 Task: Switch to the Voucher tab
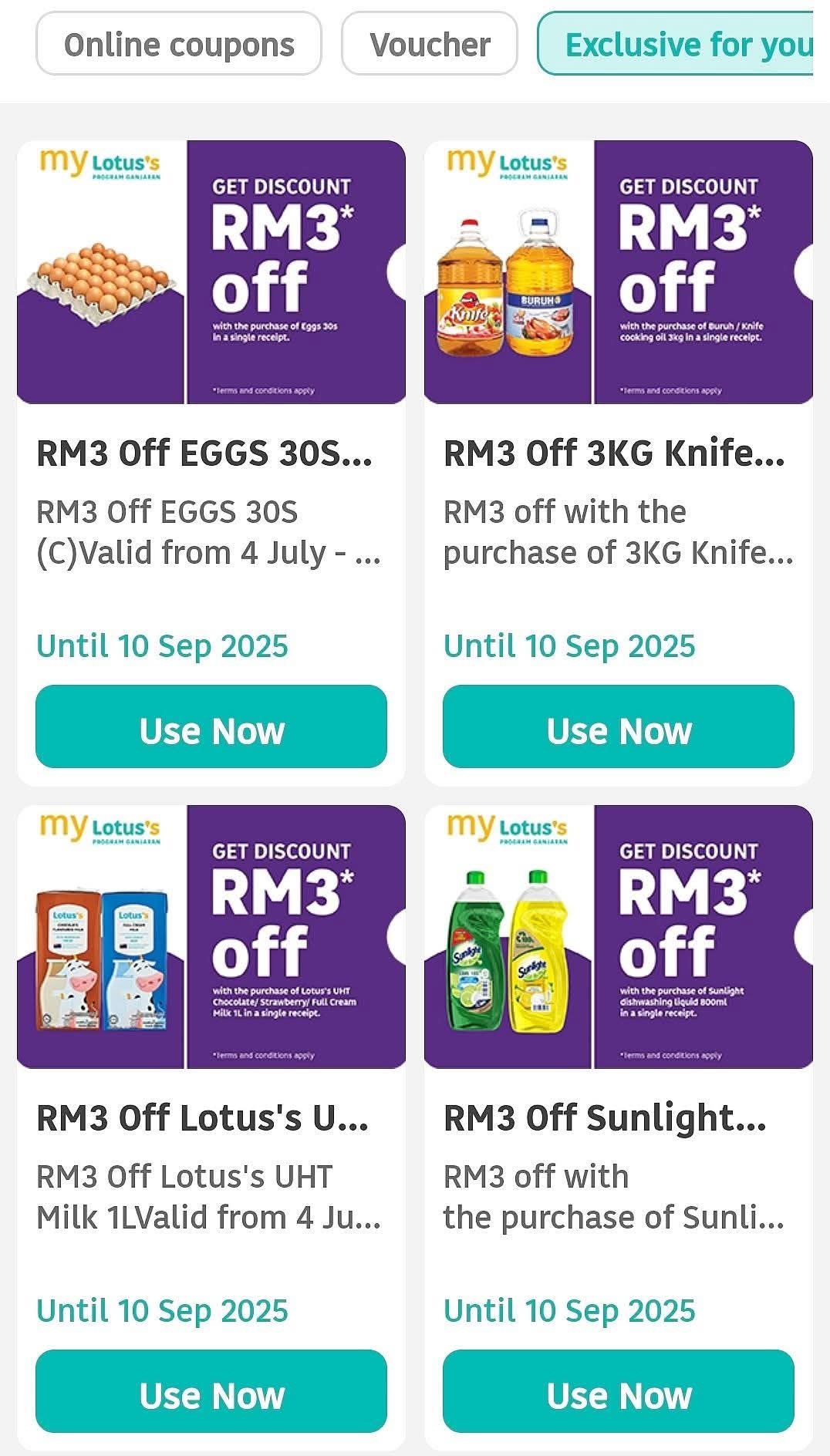(x=430, y=44)
